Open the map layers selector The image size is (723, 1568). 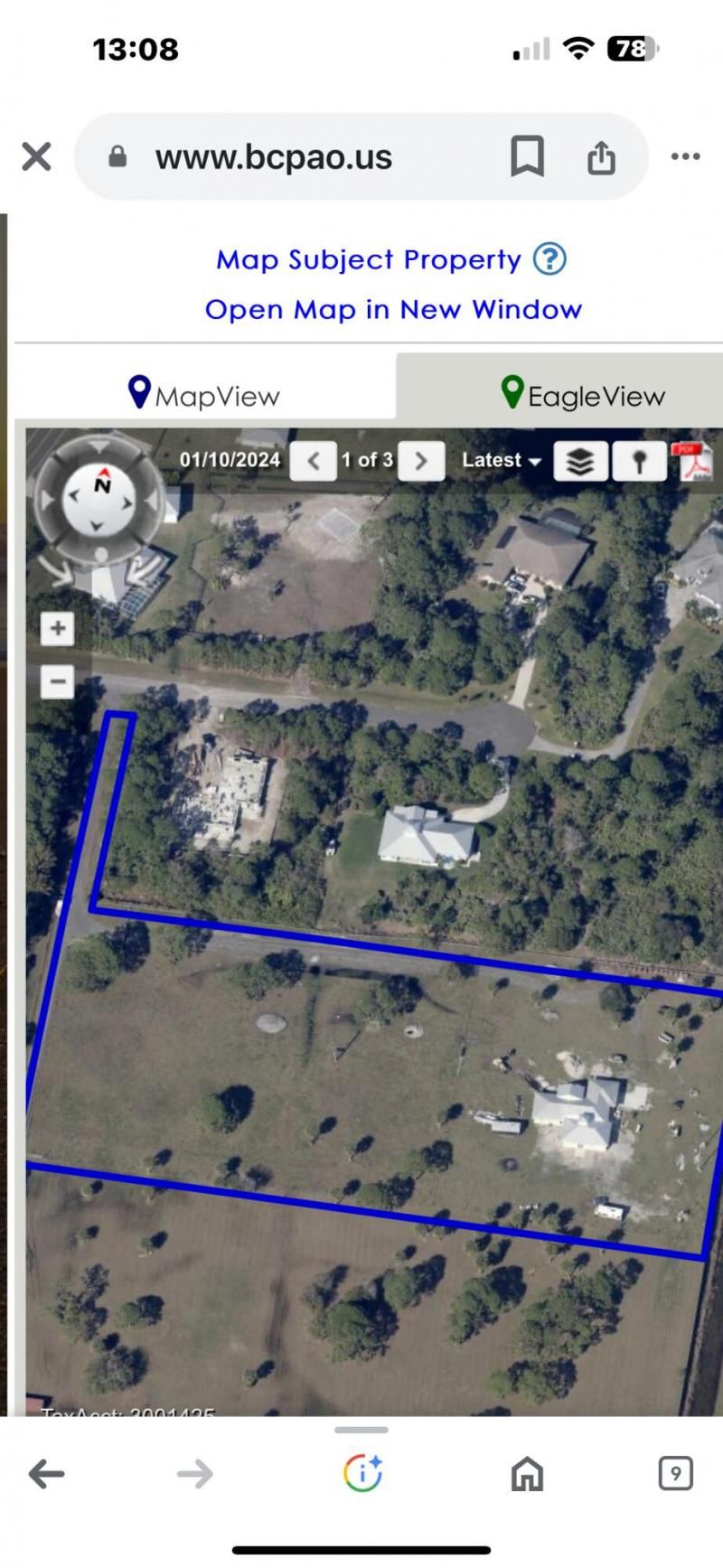click(580, 461)
